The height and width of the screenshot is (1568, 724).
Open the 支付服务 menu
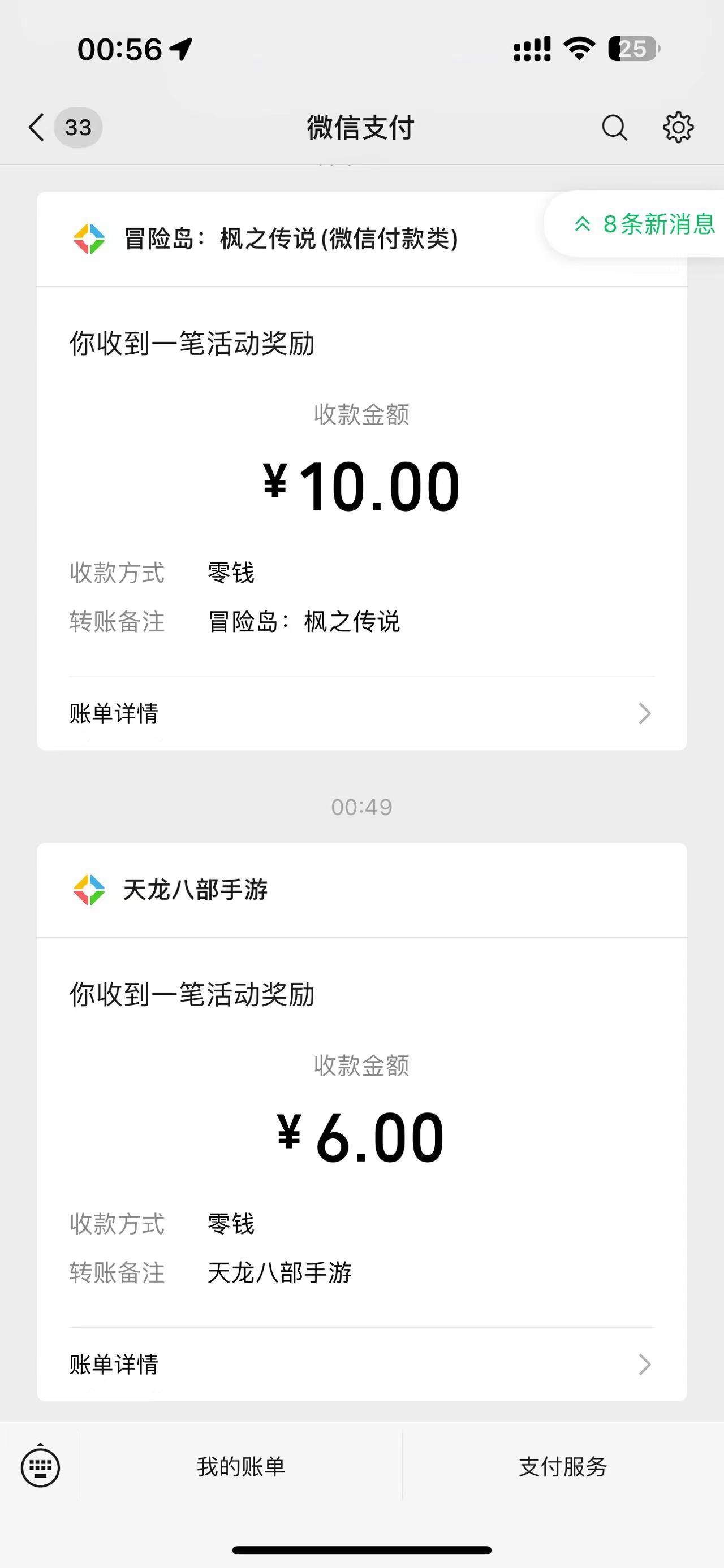(x=563, y=1467)
